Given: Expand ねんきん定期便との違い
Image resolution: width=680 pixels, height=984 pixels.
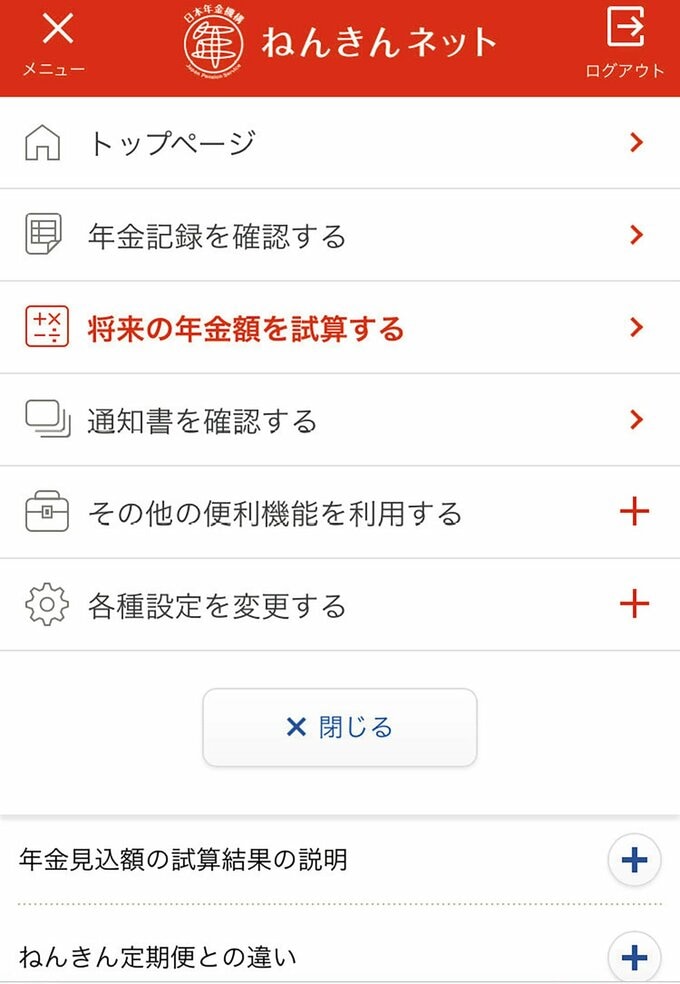Looking at the screenshot, I should [x=634, y=957].
